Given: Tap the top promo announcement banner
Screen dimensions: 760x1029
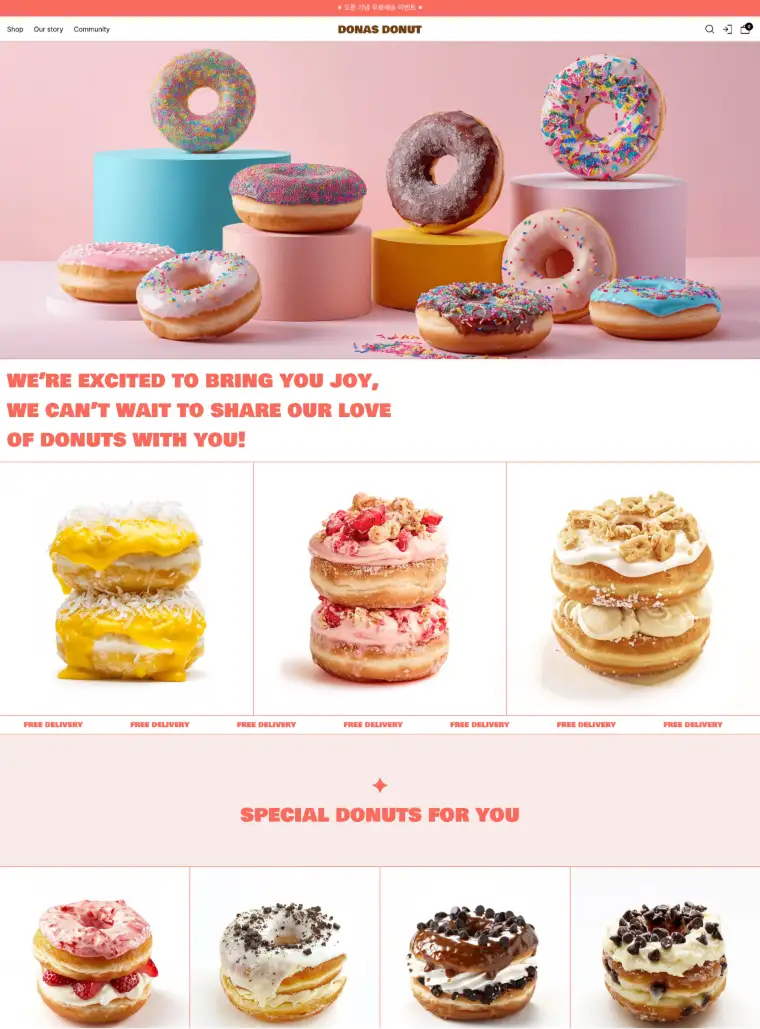Looking at the screenshot, I should point(380,8).
